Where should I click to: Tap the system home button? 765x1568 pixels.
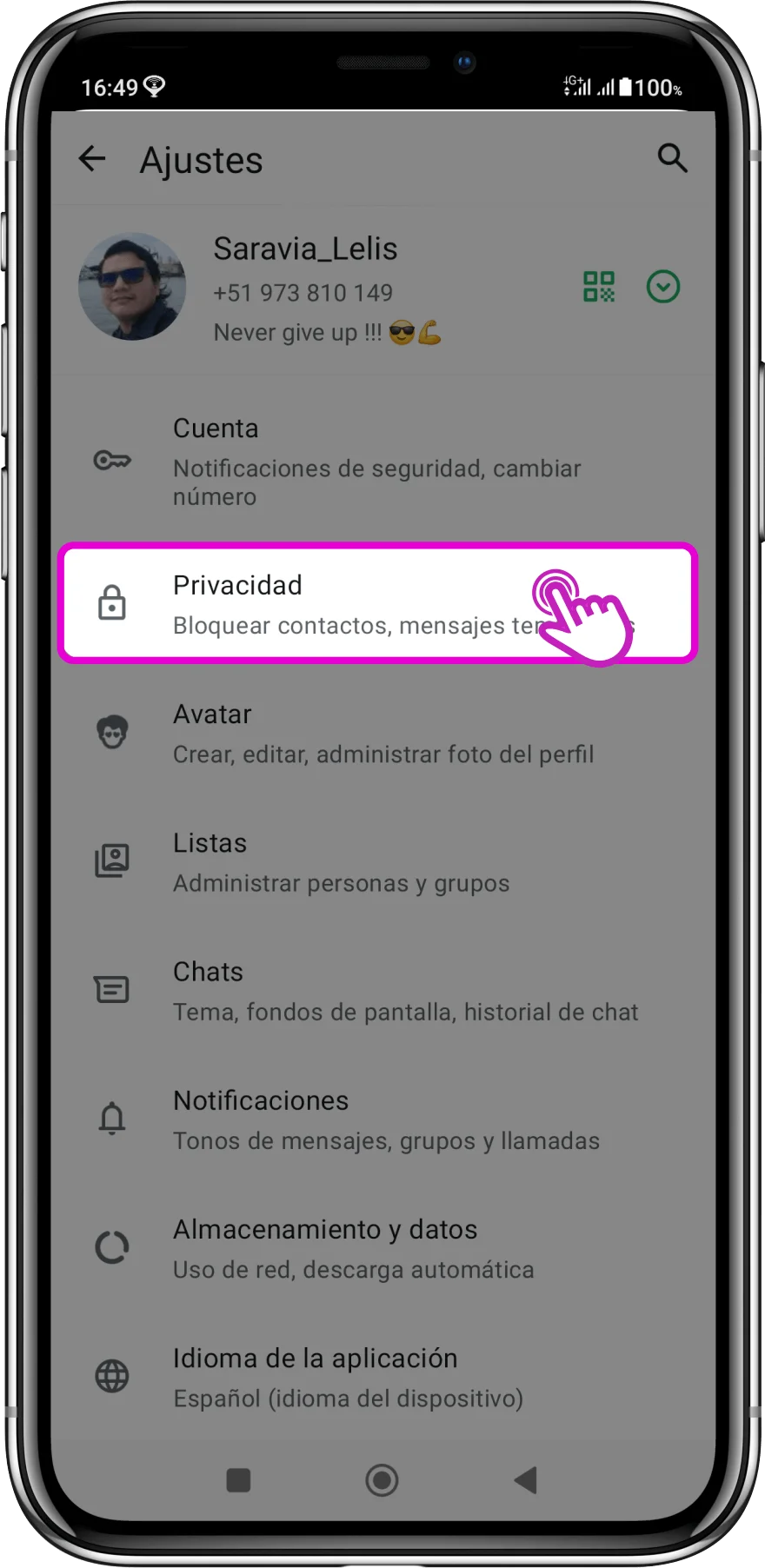click(x=382, y=1479)
